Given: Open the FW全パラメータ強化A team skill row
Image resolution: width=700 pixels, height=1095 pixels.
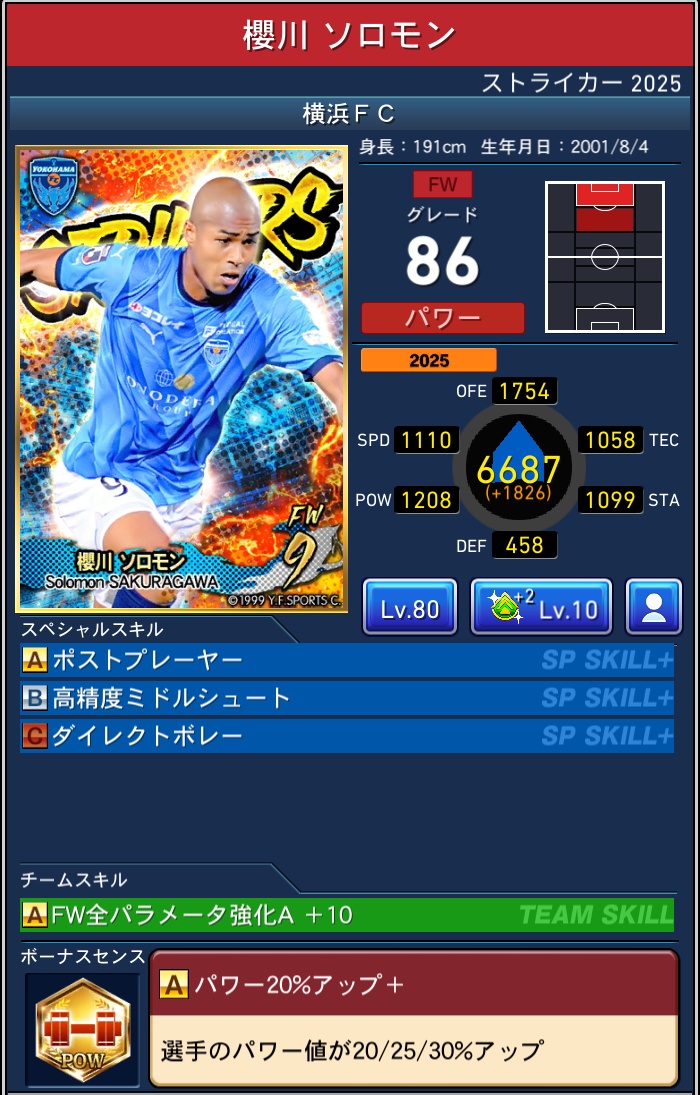Looking at the screenshot, I should tap(346, 914).
